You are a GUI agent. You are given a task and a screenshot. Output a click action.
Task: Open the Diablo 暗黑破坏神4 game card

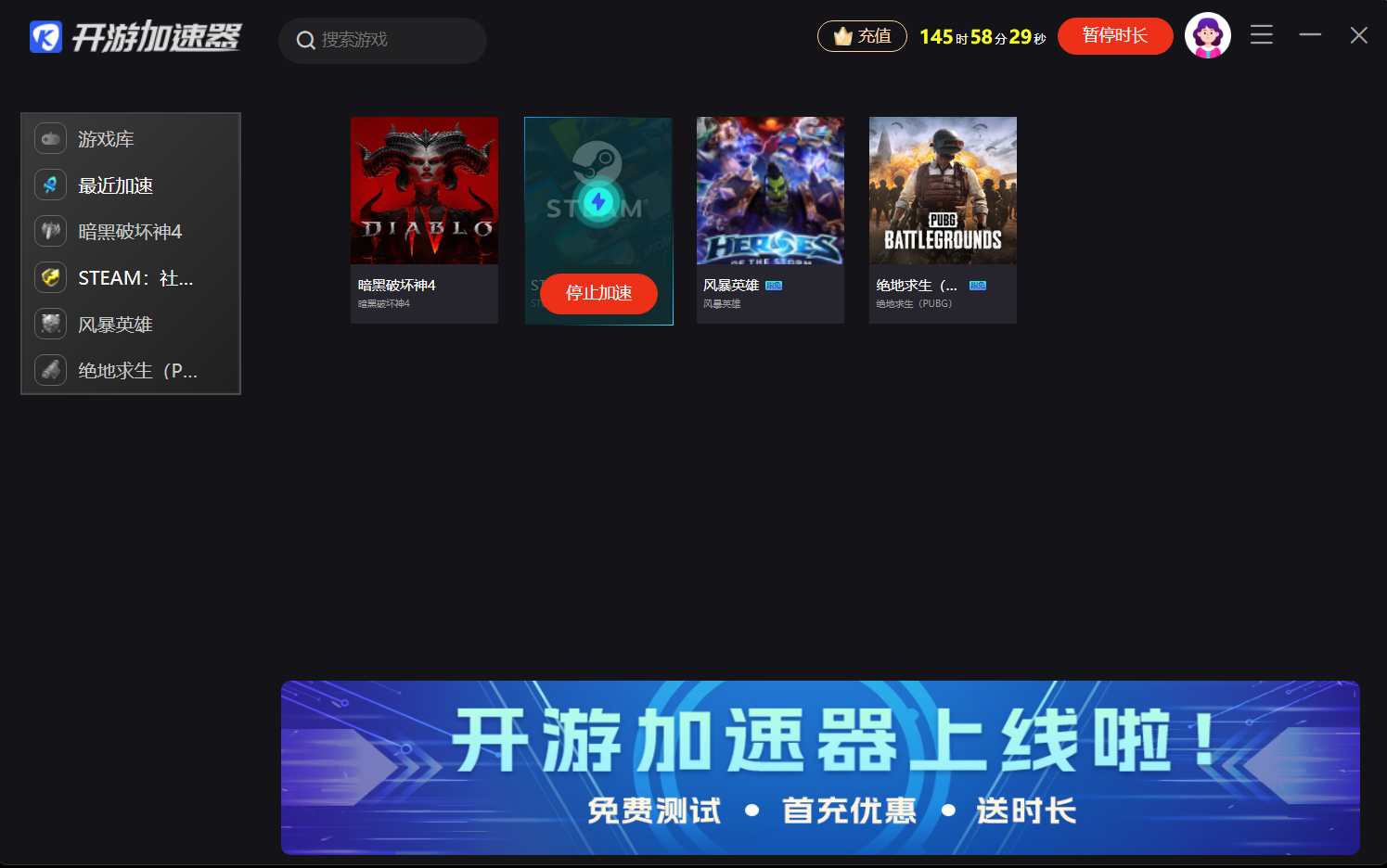424,220
